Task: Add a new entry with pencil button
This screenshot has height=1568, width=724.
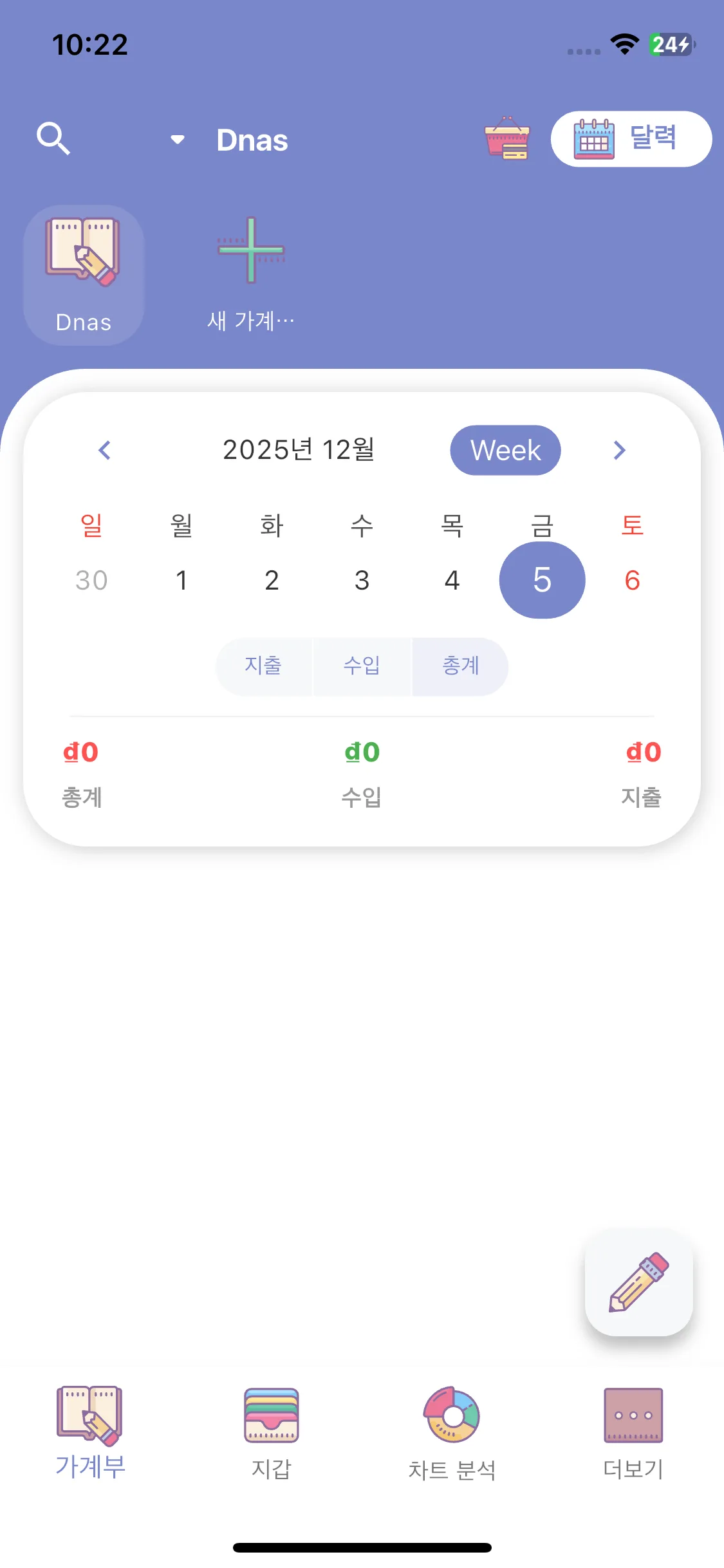Action: click(638, 1282)
